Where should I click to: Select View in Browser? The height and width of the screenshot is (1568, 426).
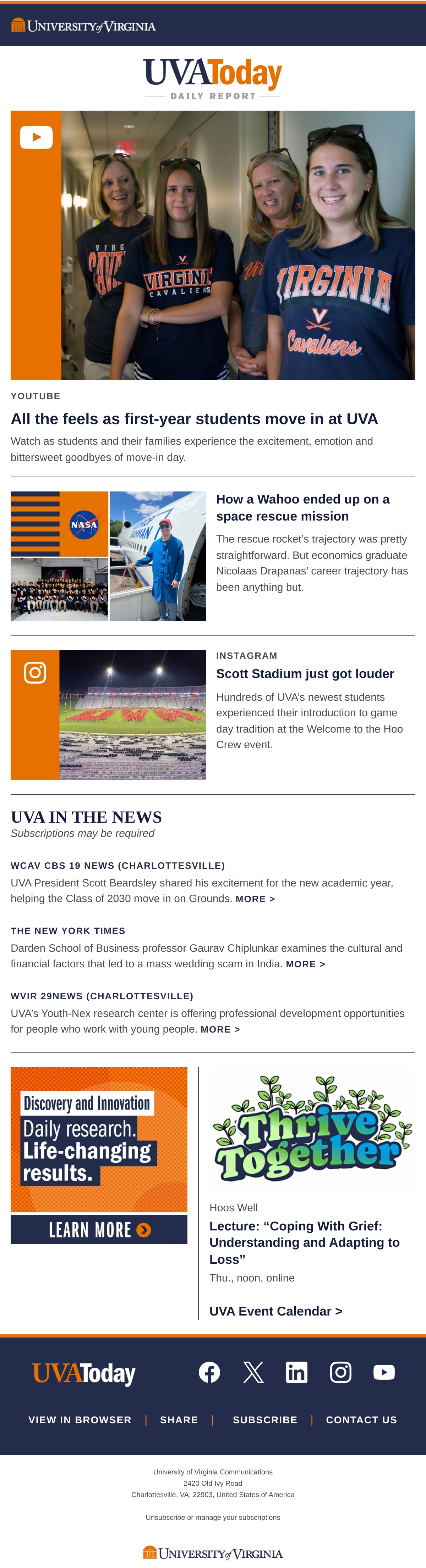80,1419
